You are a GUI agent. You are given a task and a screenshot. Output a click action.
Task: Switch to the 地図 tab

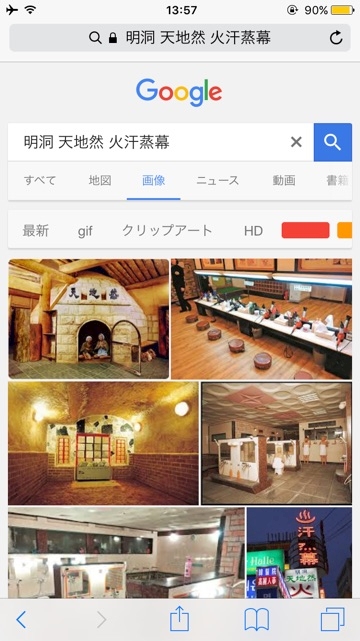click(x=100, y=180)
